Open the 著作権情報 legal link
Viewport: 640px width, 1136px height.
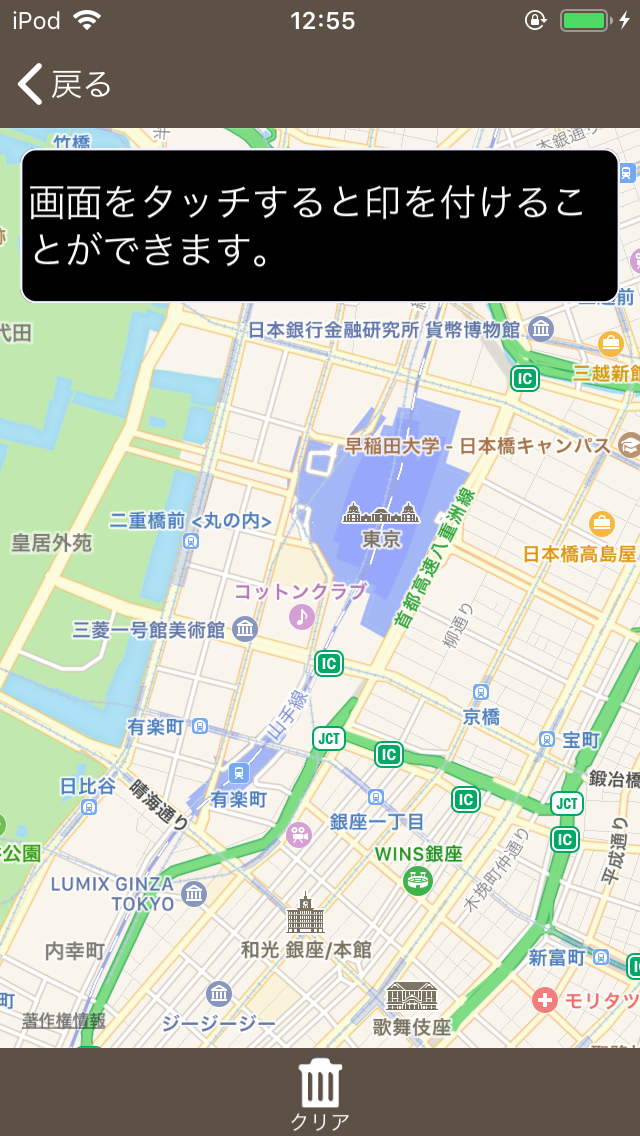(x=64, y=1020)
